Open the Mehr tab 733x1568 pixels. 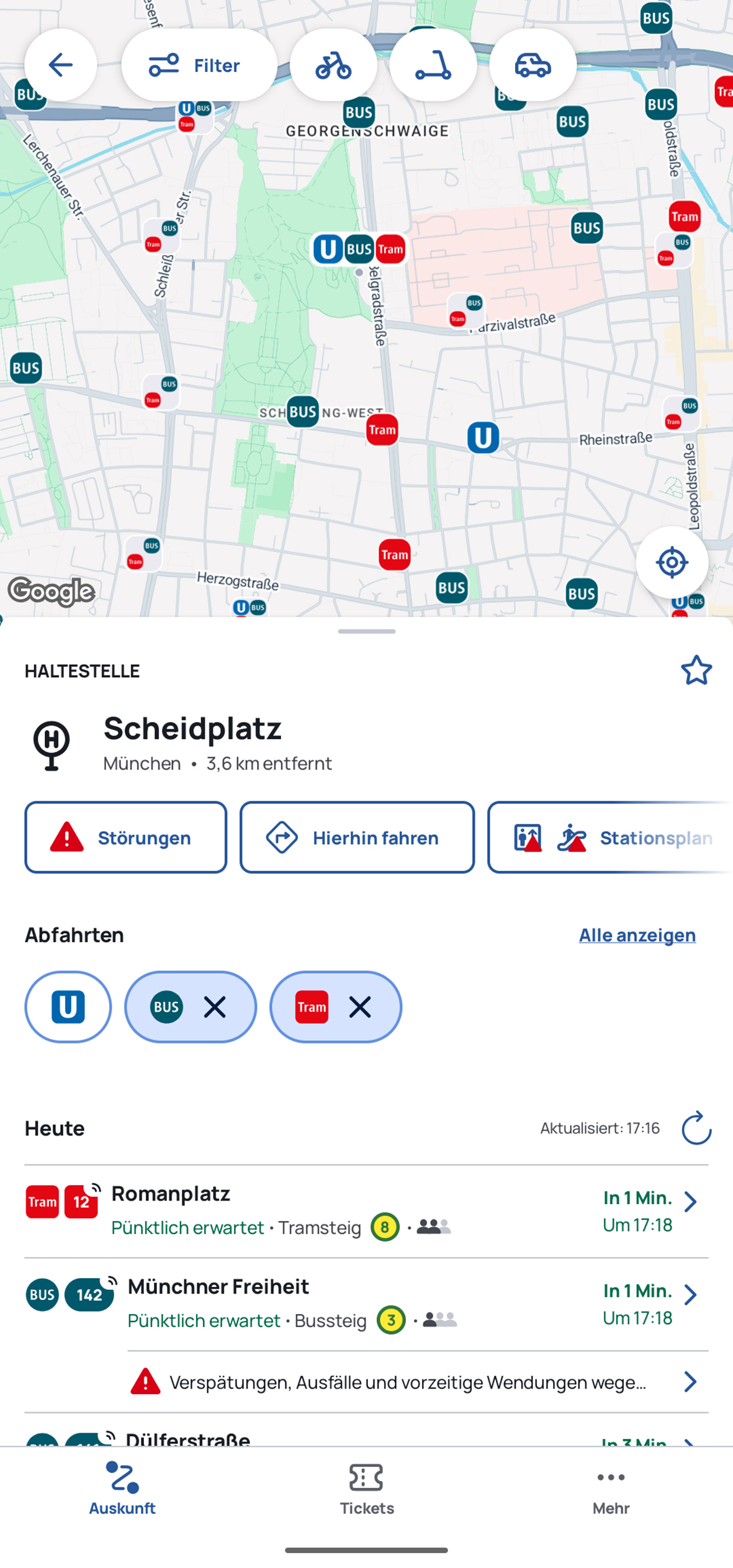611,1489
